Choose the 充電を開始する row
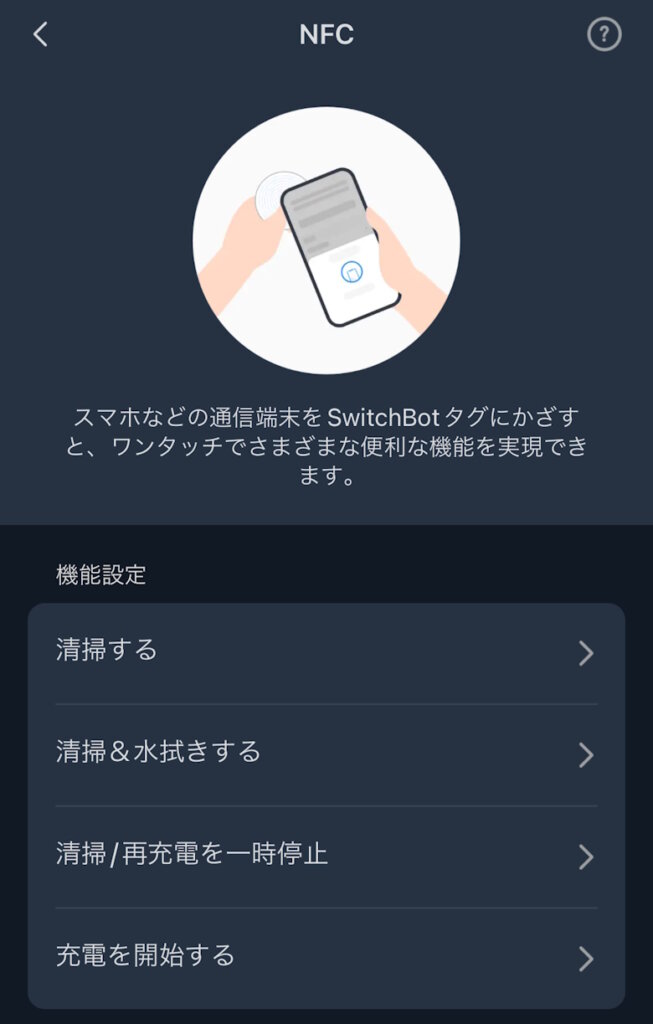This screenshot has width=653, height=1024. click(326, 957)
